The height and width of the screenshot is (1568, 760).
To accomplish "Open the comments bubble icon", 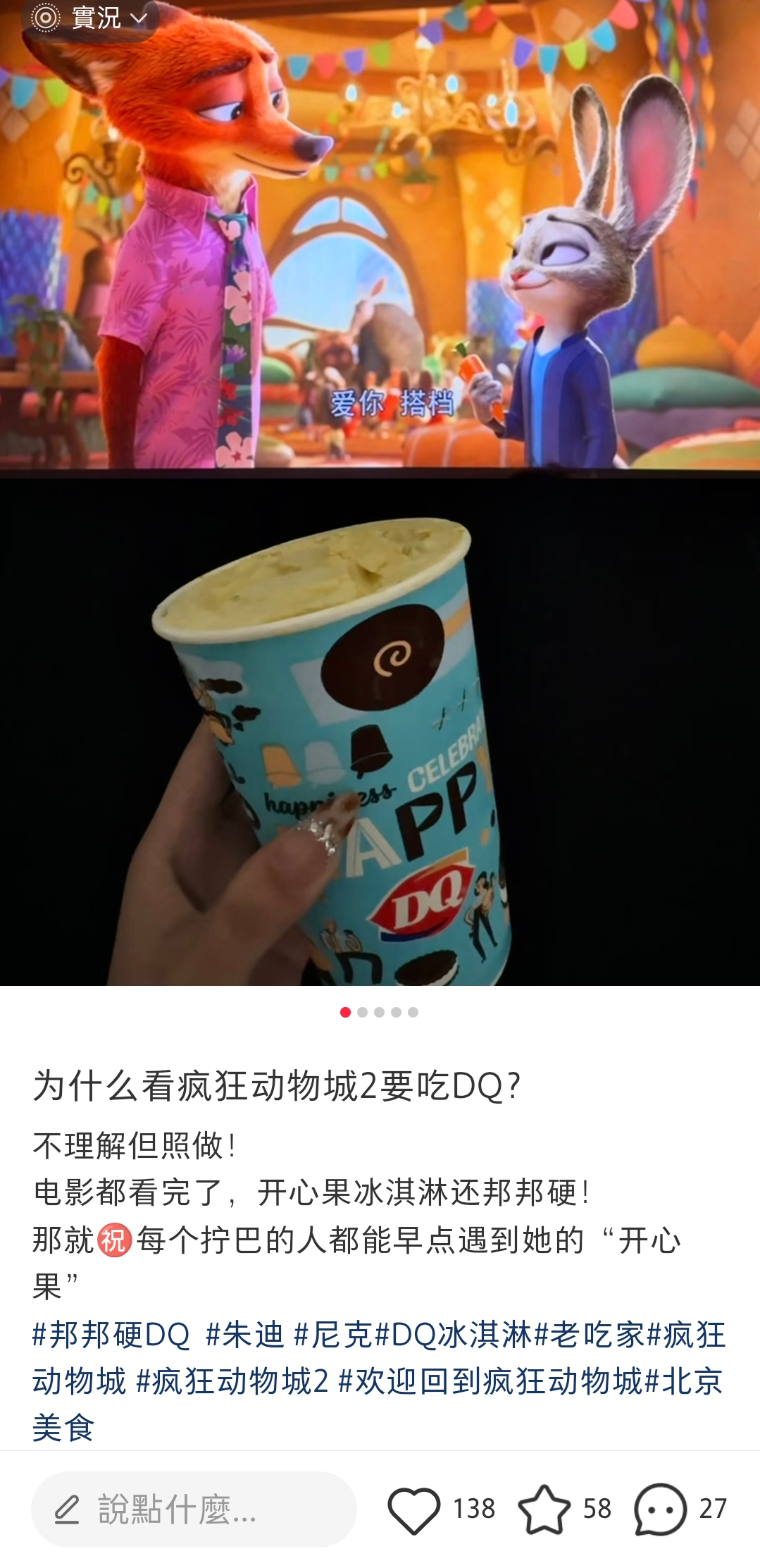I will 660,1509.
